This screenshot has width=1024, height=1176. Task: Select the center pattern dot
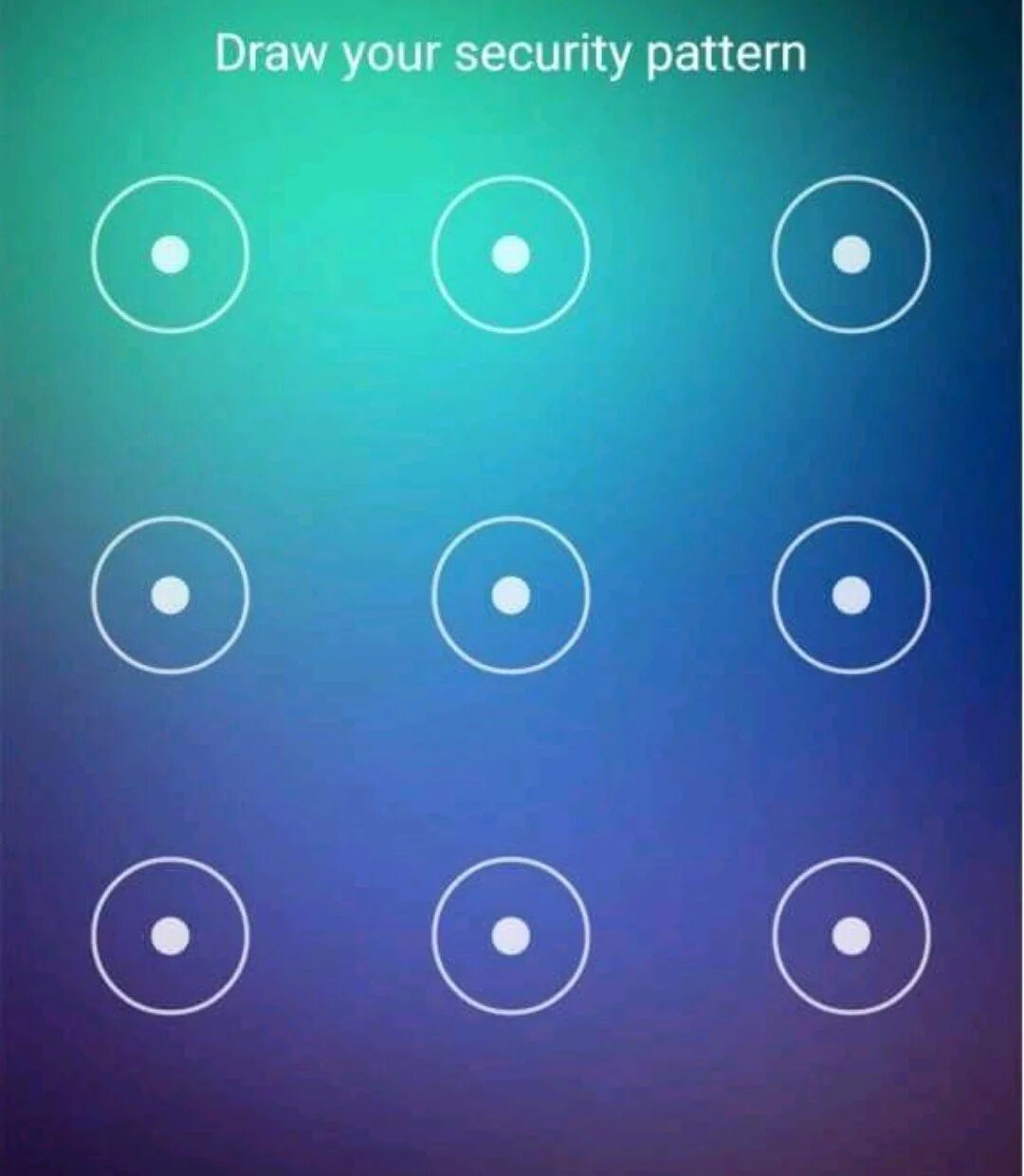tap(511, 595)
